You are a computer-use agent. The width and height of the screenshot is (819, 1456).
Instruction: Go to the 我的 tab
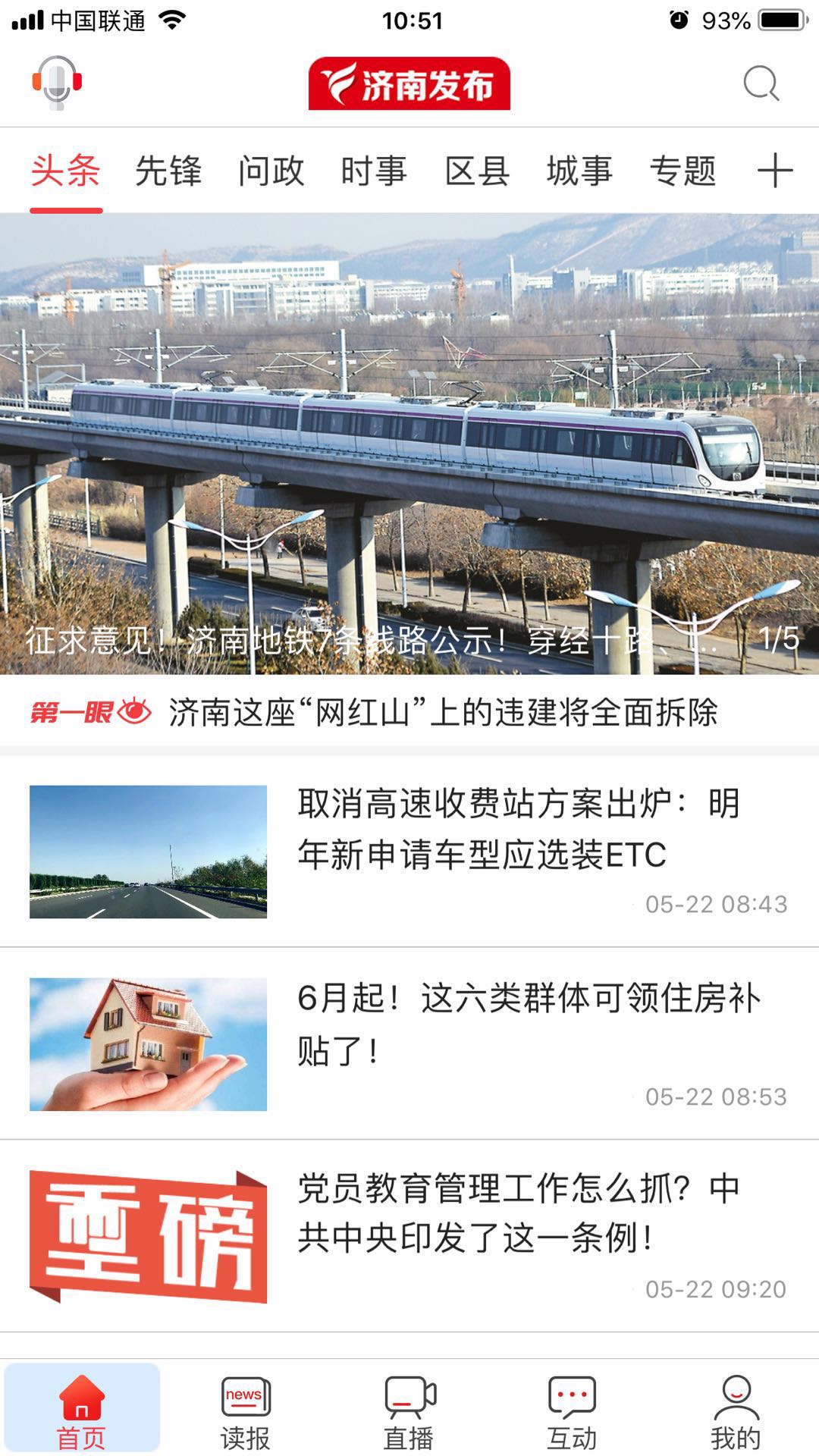736,1409
